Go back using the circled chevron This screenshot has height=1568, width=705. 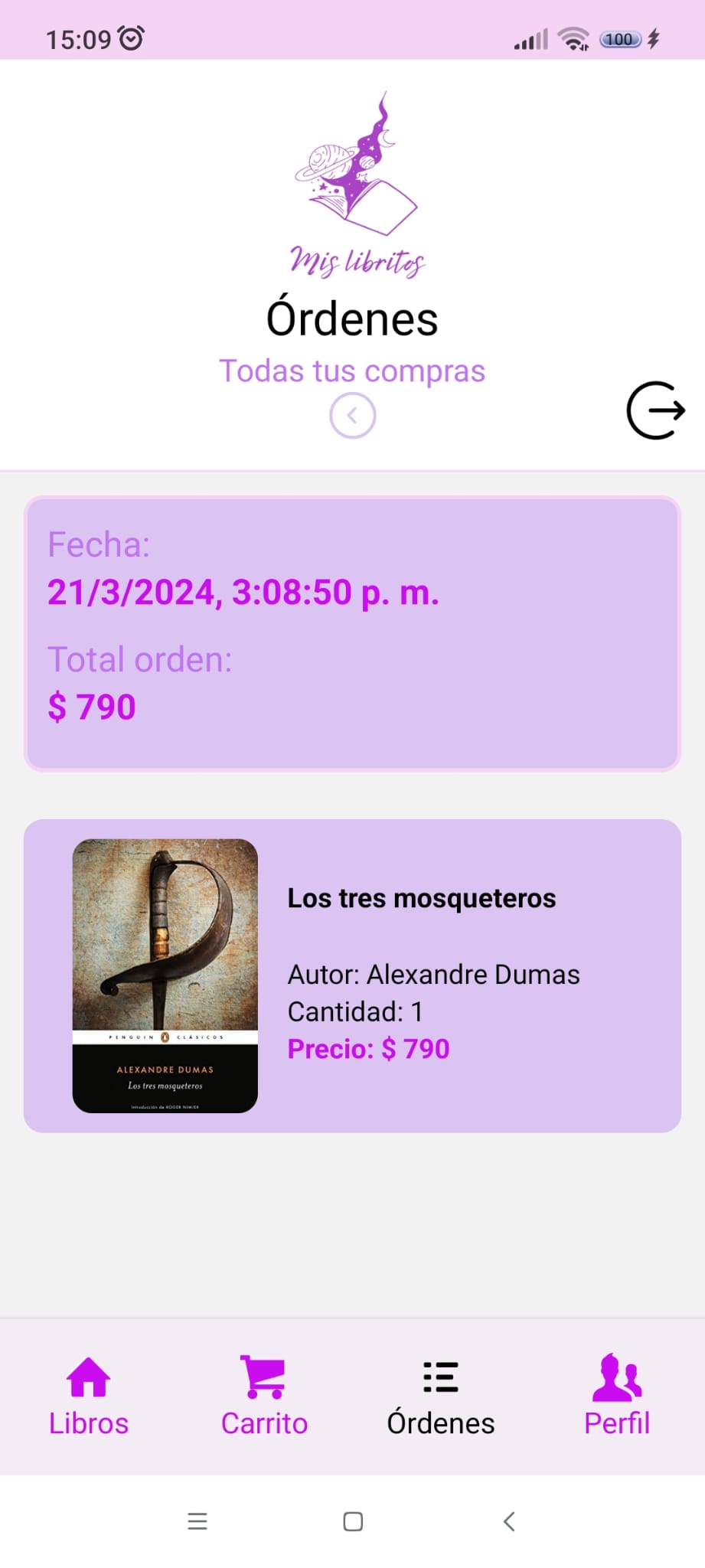point(352,416)
